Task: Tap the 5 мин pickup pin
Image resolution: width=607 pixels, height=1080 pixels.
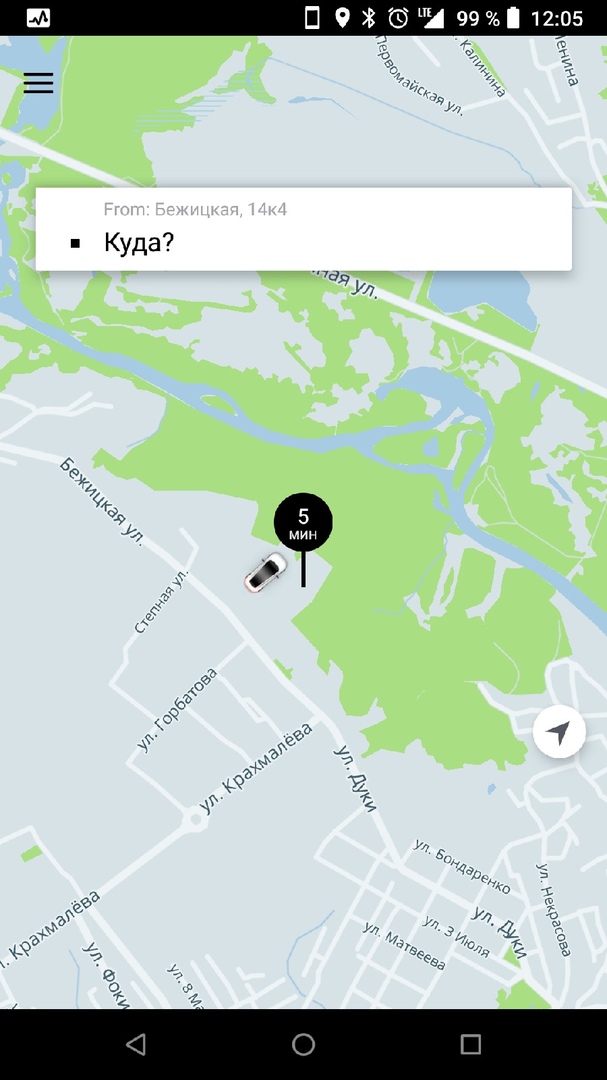Action: (303, 522)
